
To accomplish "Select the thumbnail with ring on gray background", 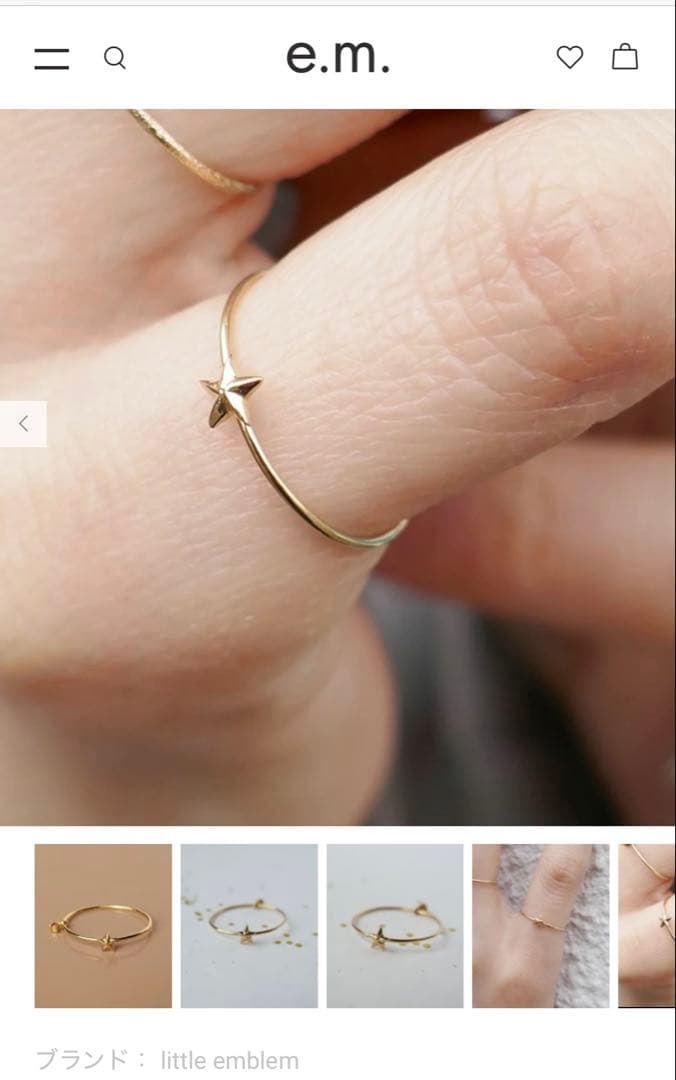I will 395,926.
